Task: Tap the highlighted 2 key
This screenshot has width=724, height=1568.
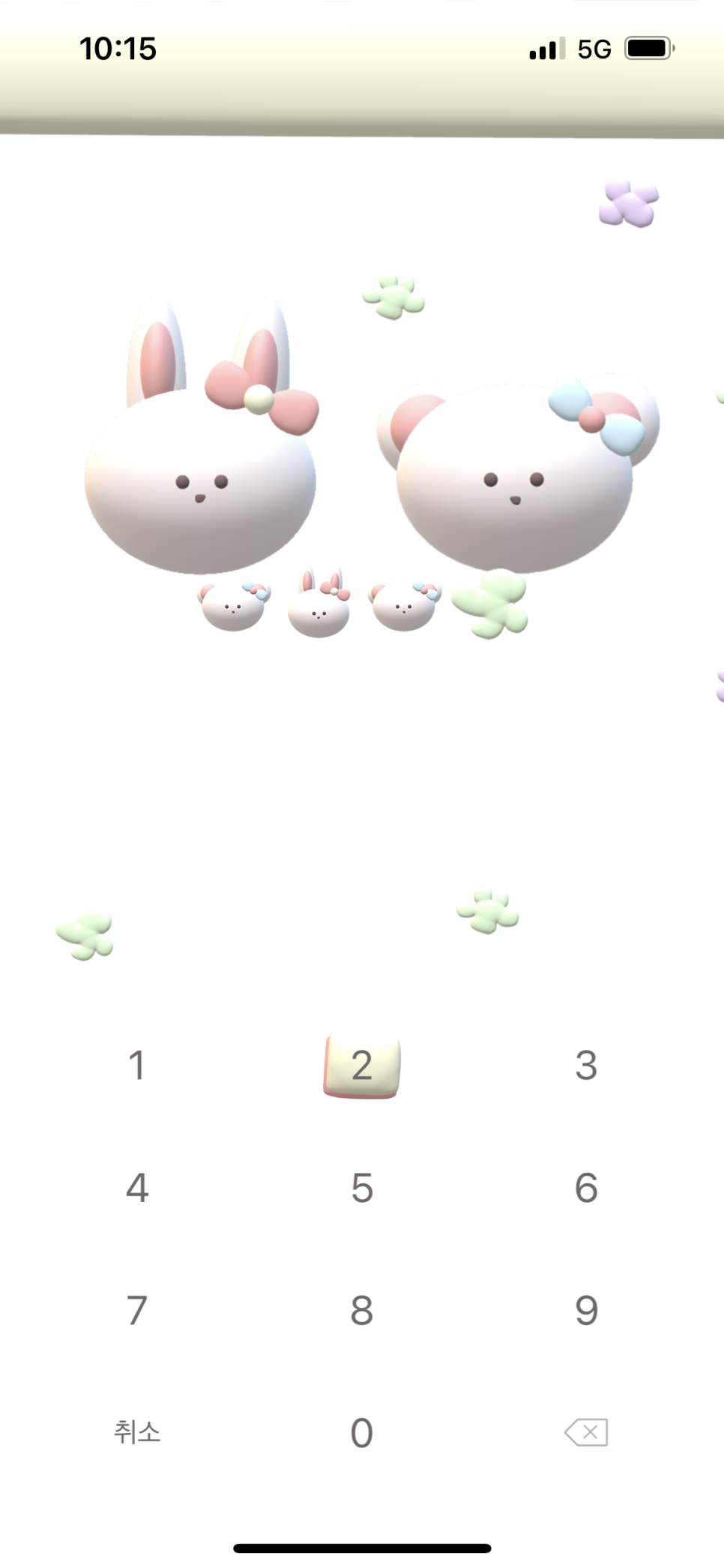Action: [x=362, y=1065]
